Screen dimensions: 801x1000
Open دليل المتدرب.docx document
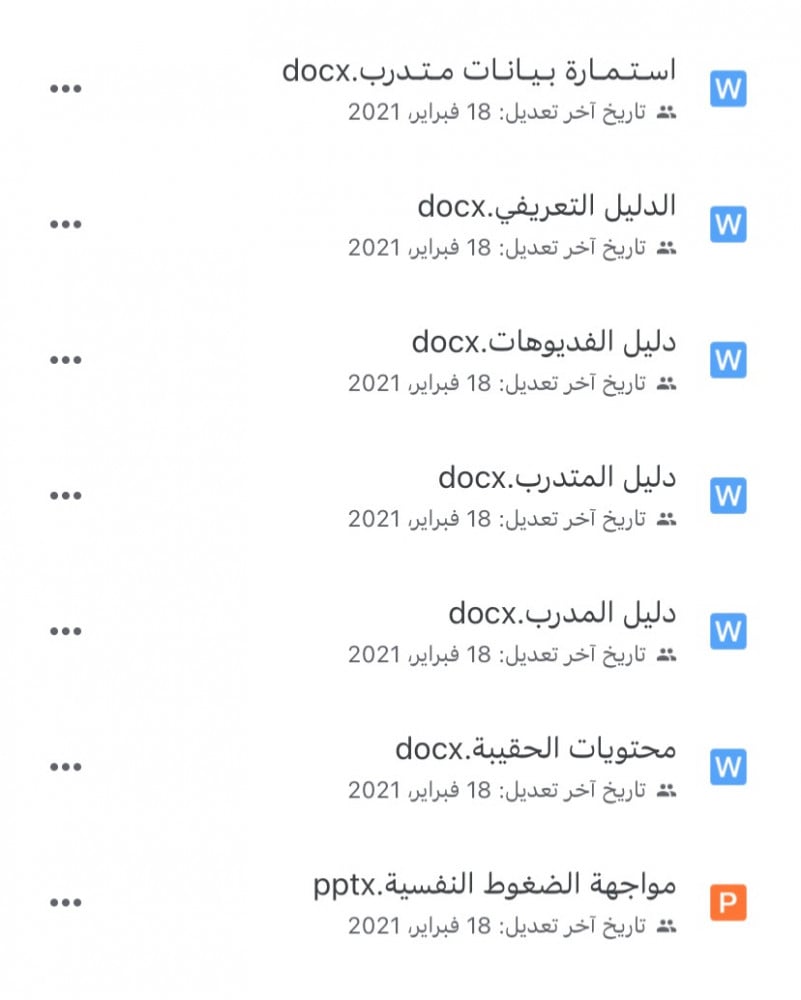pos(556,478)
